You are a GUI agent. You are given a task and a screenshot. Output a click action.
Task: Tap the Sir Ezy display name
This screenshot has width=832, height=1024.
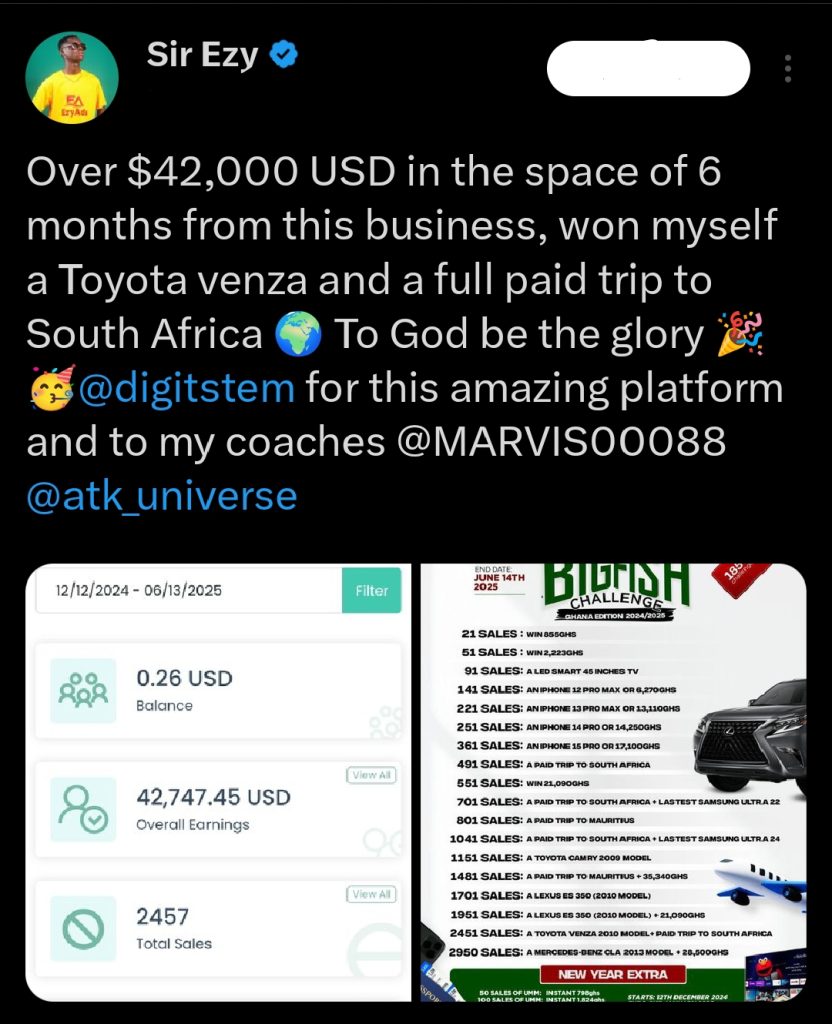[202, 55]
